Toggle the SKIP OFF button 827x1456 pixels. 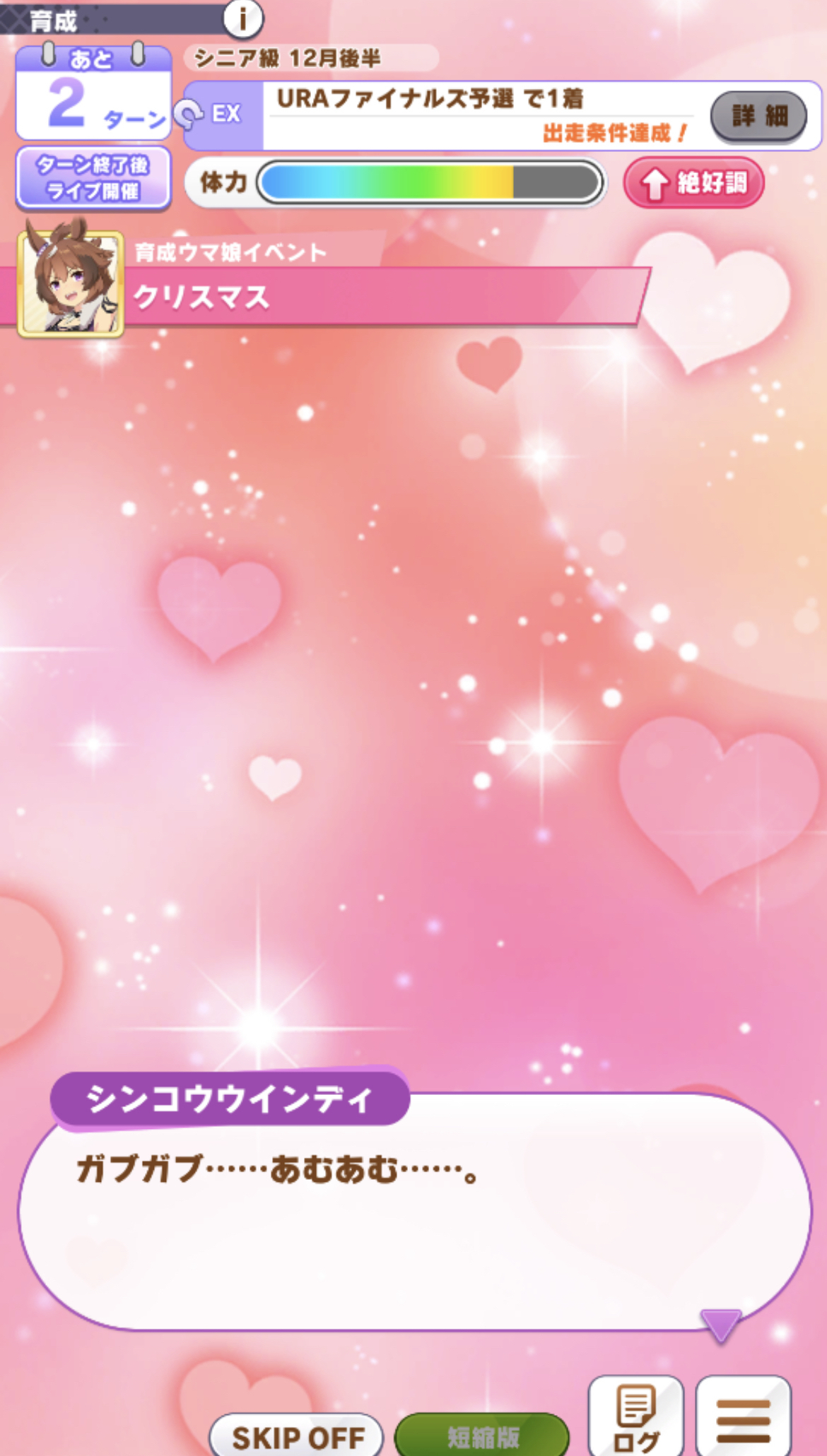[x=297, y=1436]
